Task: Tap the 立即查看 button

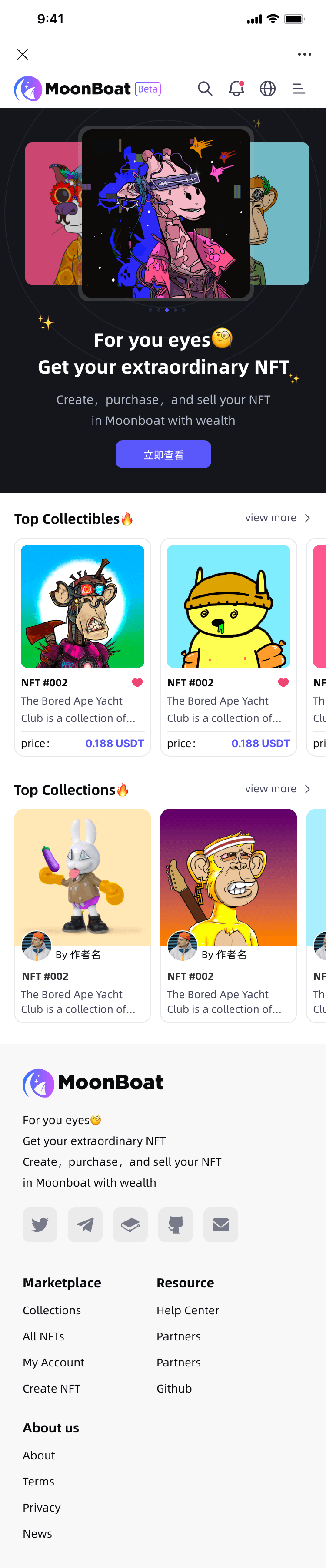Action: [163, 454]
